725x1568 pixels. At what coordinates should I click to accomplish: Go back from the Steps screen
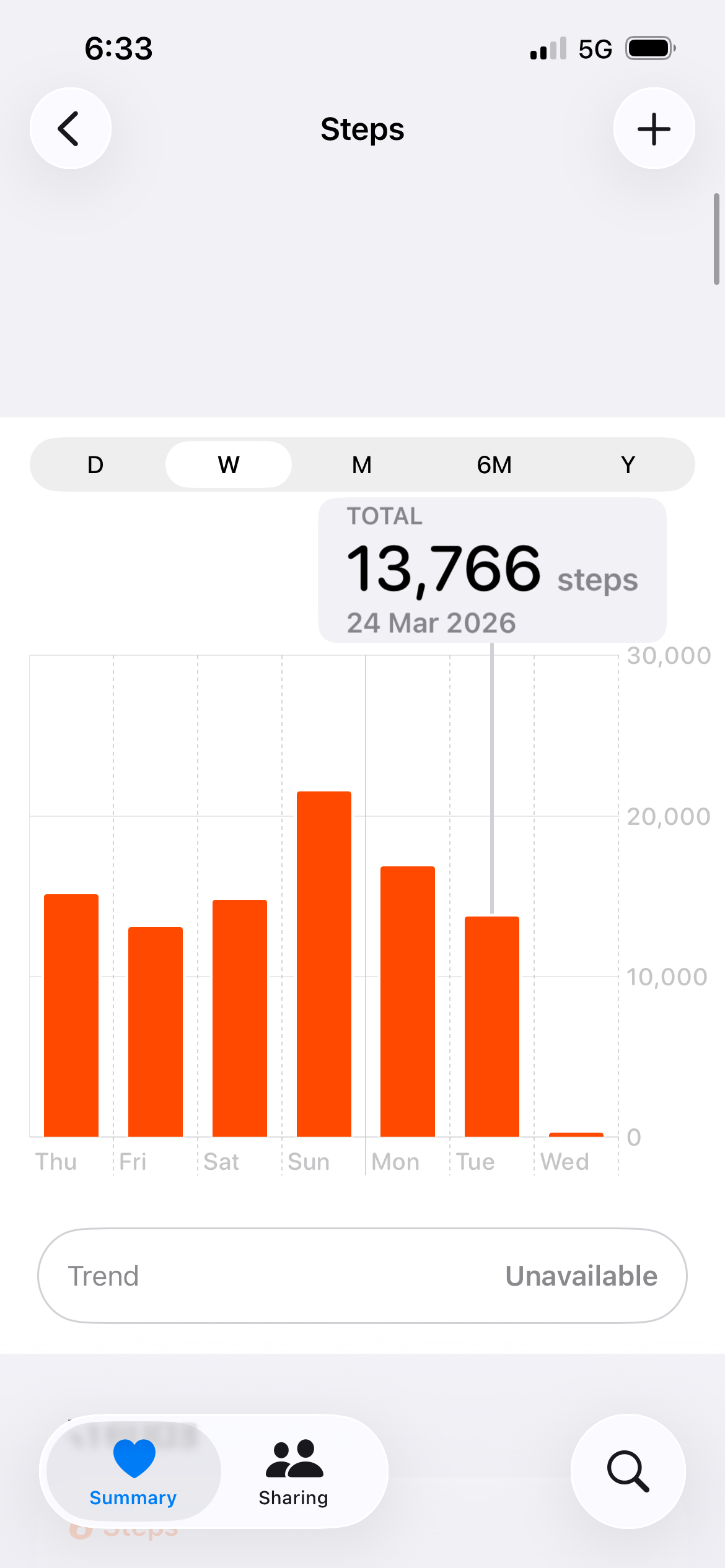click(x=71, y=129)
